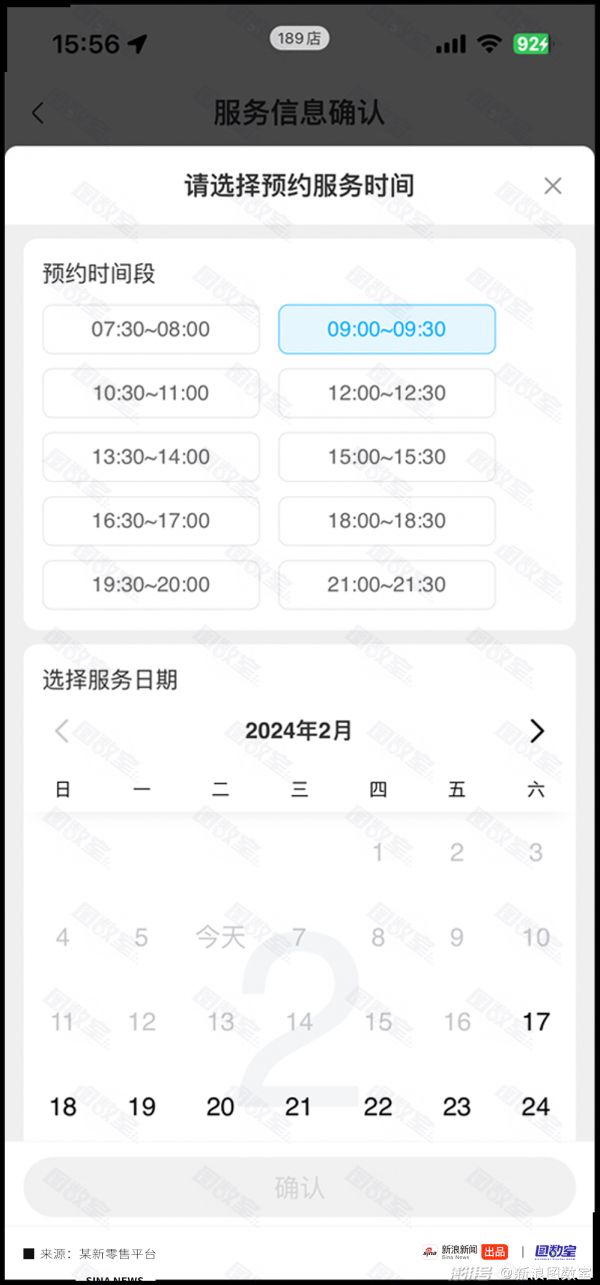Pick the 21:00~21:30 time slot

pyautogui.click(x=386, y=585)
